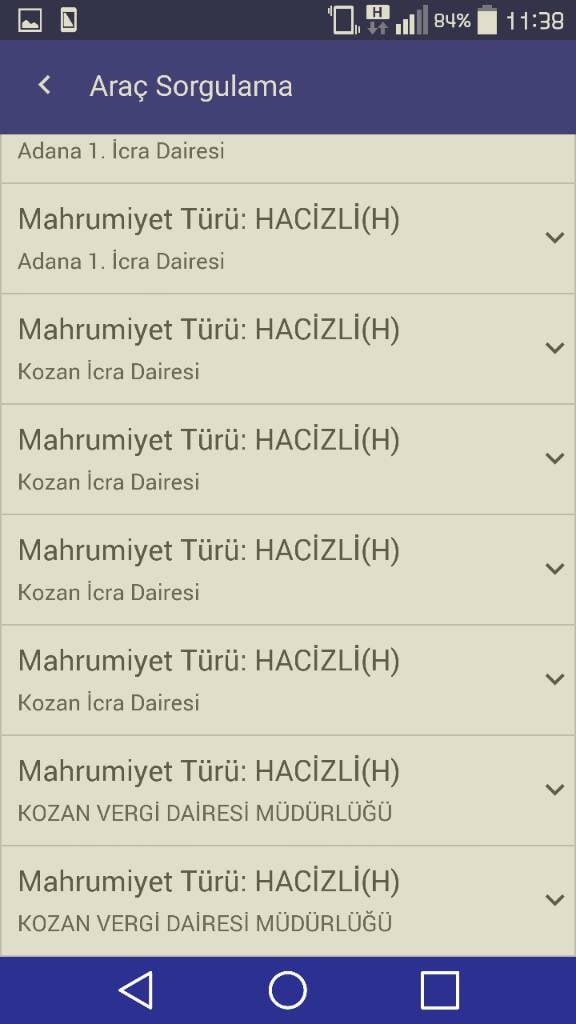
Task: Expand the HACİZLİ(H) entry for Adana 1. İcra Dairesi
Action: tap(554, 238)
